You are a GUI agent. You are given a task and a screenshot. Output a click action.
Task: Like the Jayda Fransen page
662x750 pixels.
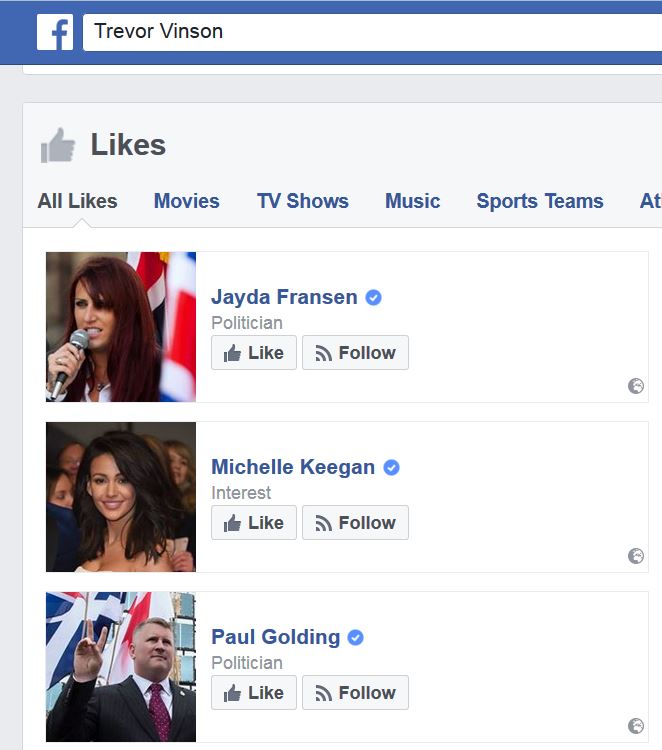[x=254, y=353]
